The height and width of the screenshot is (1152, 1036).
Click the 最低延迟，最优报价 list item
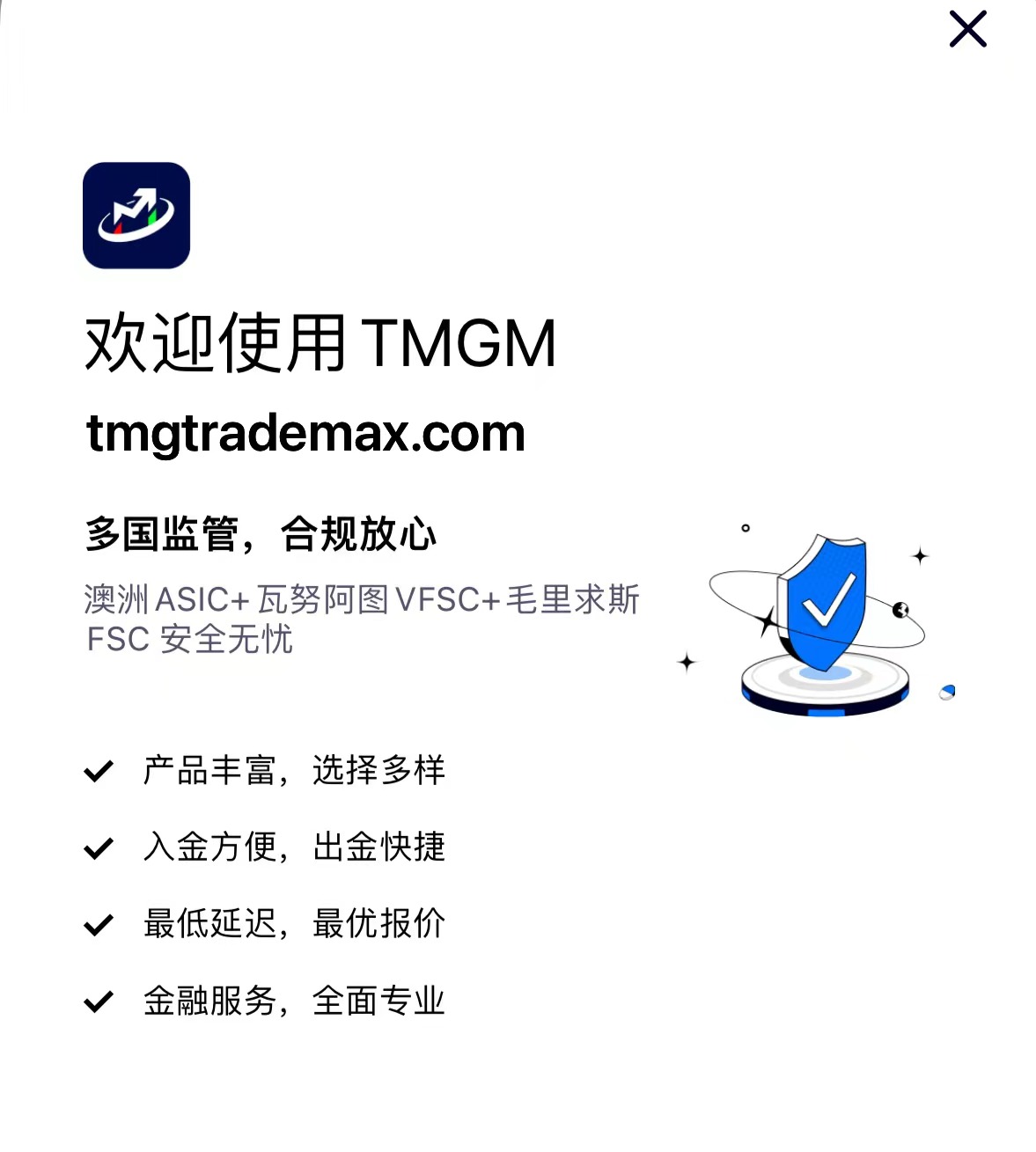pos(293,924)
